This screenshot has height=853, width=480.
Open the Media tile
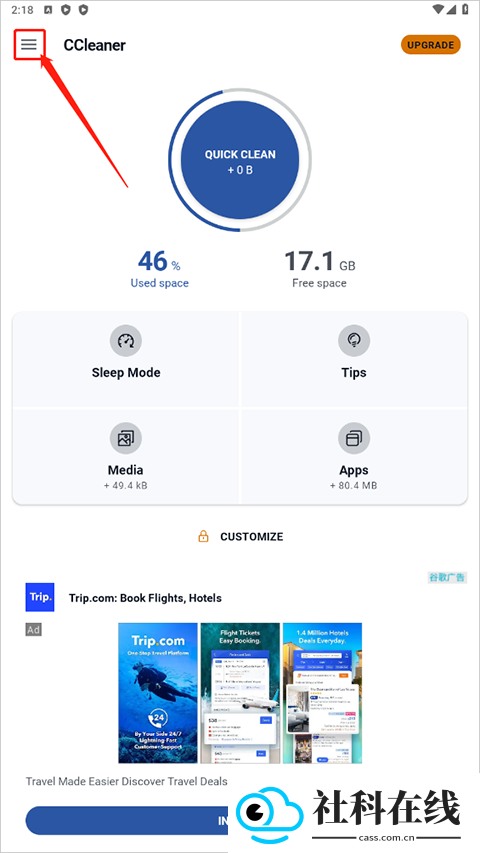click(126, 457)
